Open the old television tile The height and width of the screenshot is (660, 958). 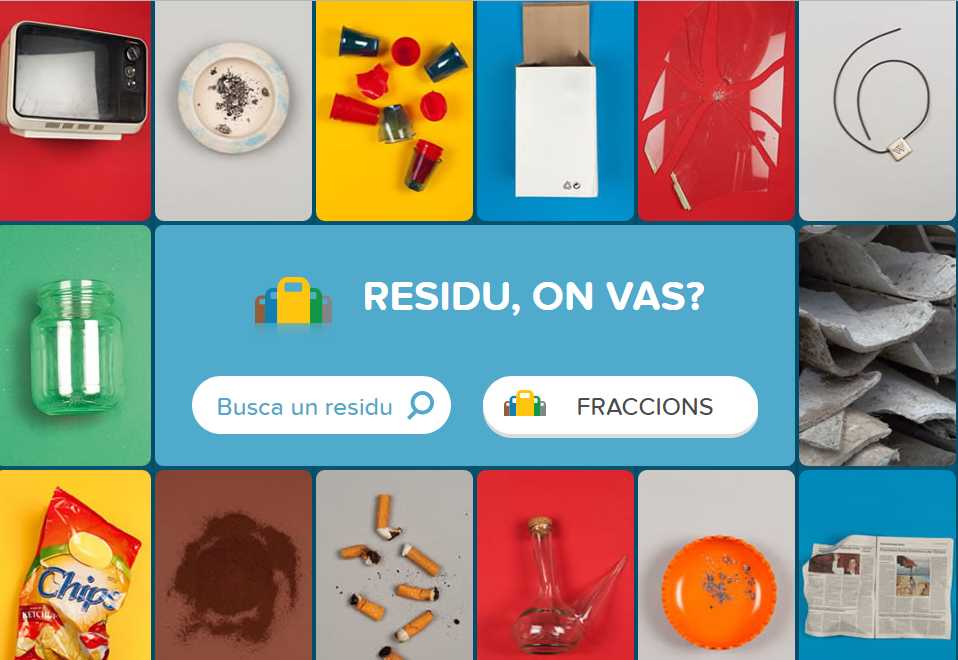point(75,110)
